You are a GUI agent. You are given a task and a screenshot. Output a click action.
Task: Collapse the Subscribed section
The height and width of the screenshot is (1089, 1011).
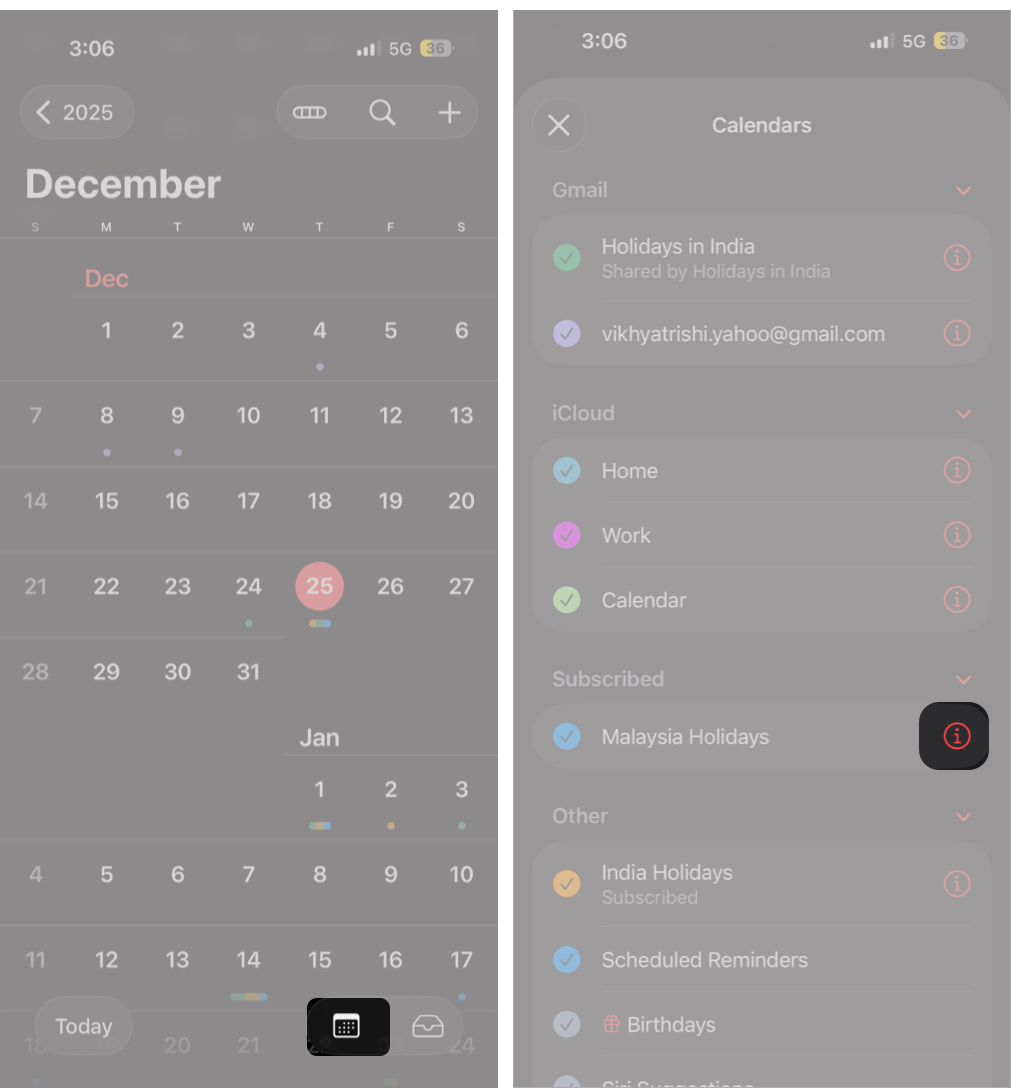pyautogui.click(x=964, y=679)
